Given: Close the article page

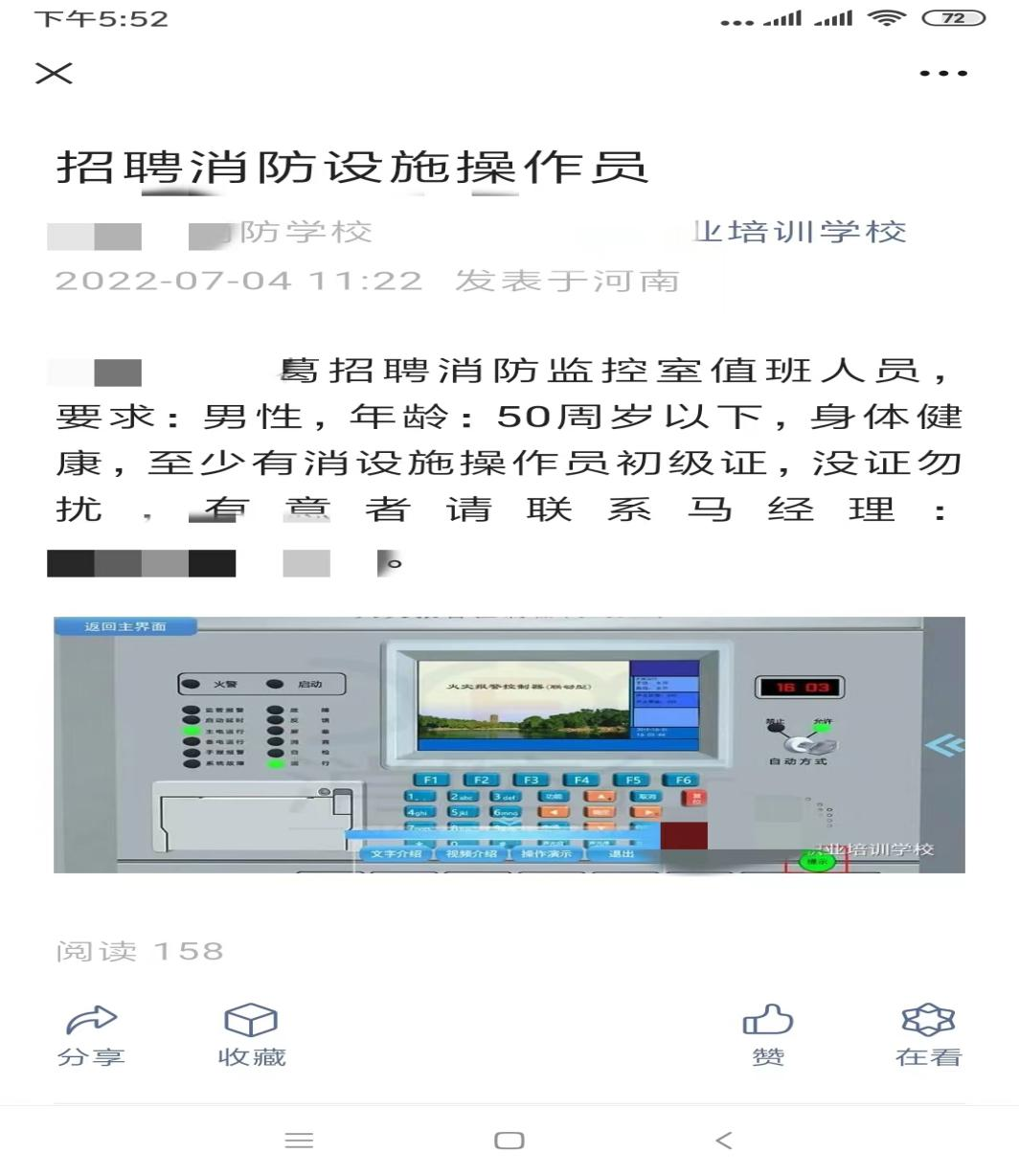Looking at the screenshot, I should 54,73.
